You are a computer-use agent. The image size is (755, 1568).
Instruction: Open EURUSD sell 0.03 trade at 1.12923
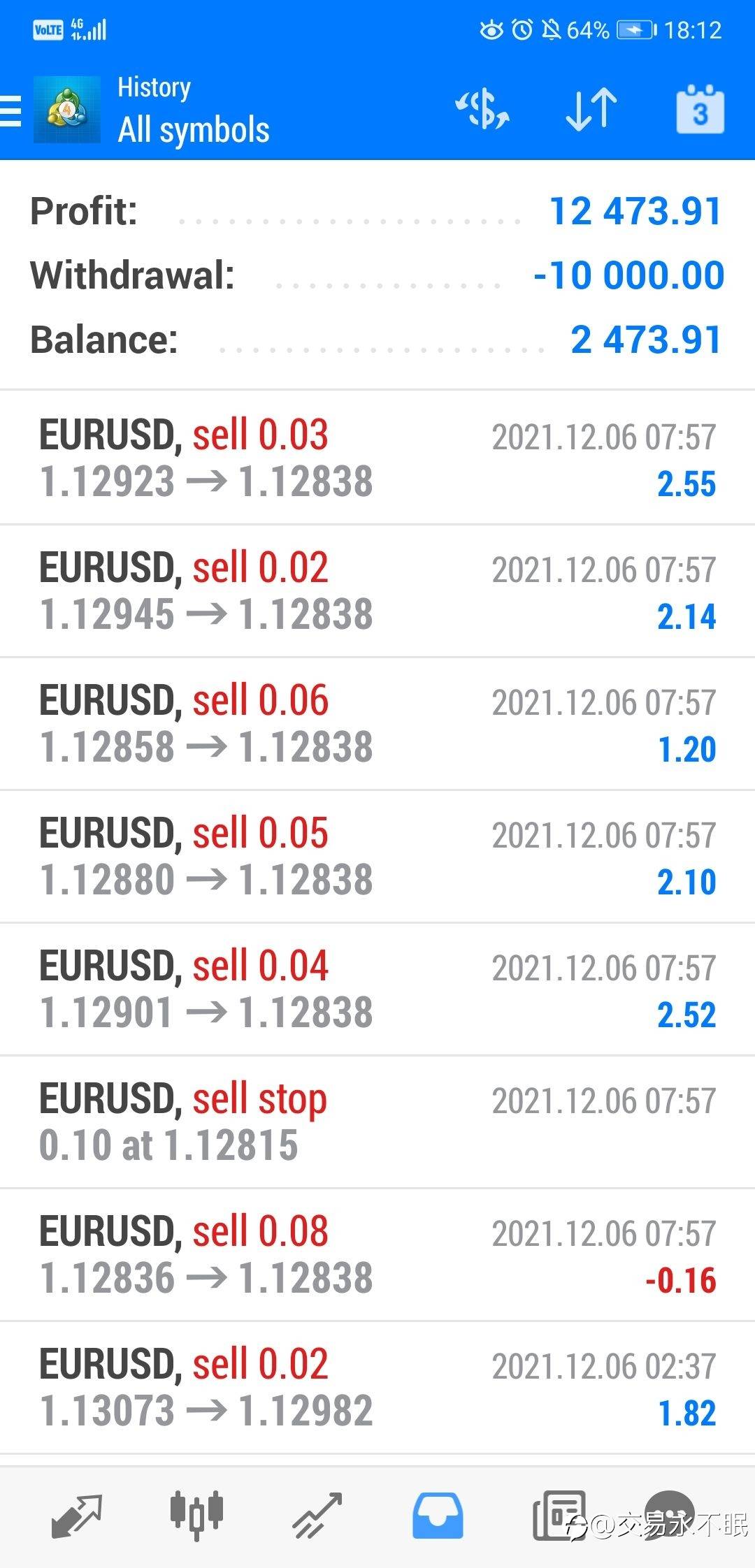coord(377,458)
